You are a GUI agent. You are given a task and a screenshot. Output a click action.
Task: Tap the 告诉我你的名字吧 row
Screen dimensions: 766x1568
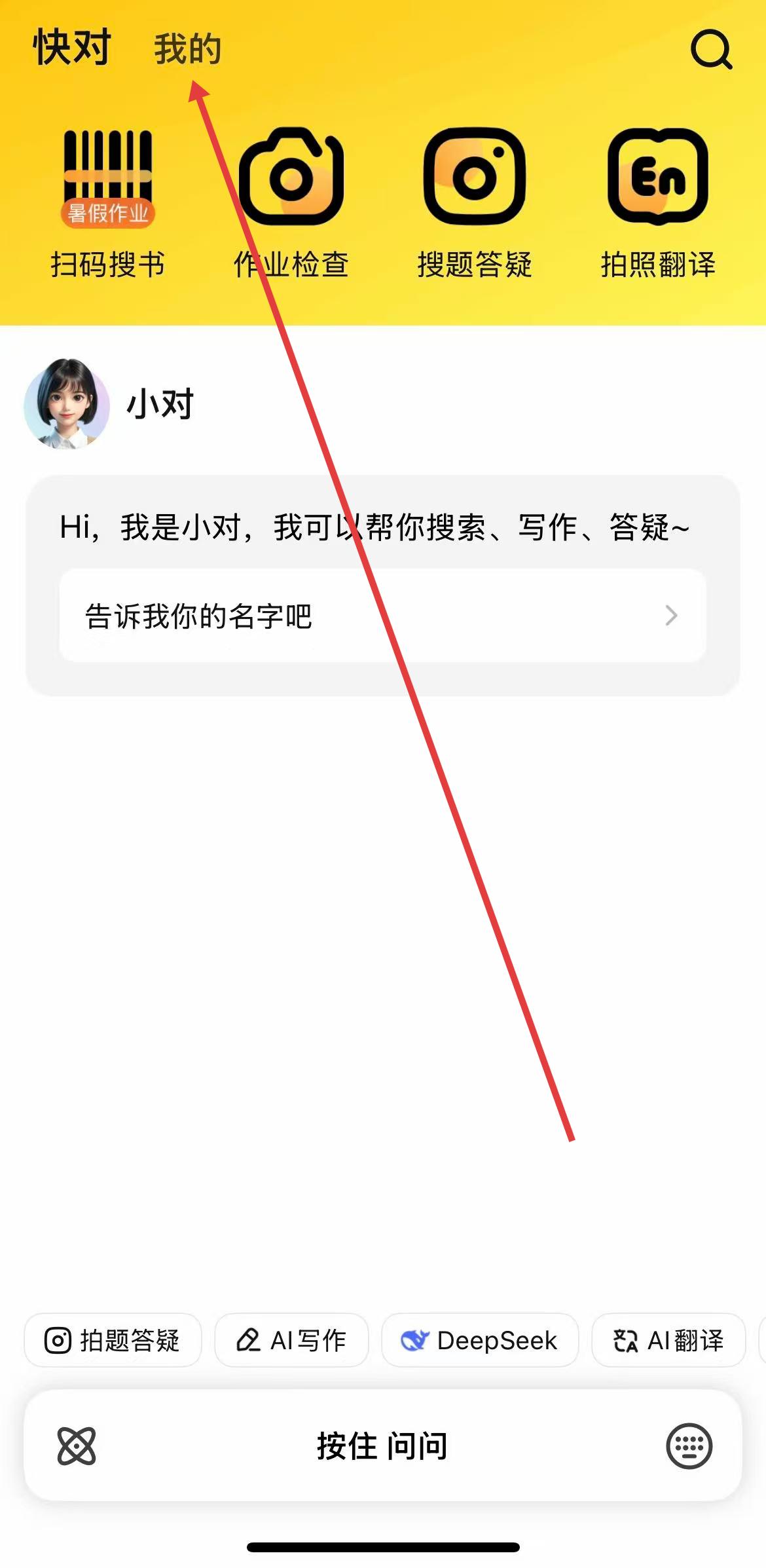382,616
